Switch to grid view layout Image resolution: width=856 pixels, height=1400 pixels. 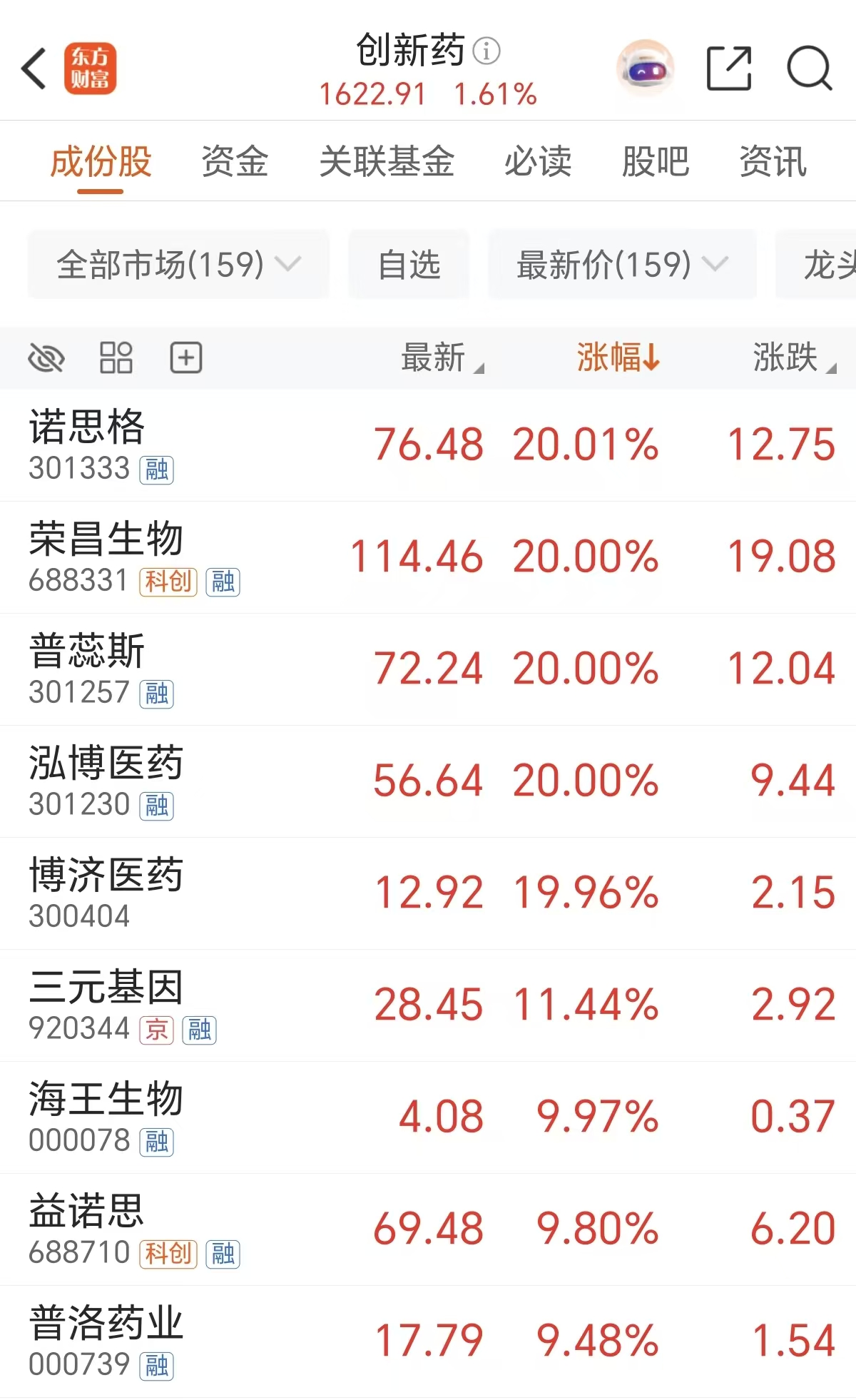(x=116, y=357)
